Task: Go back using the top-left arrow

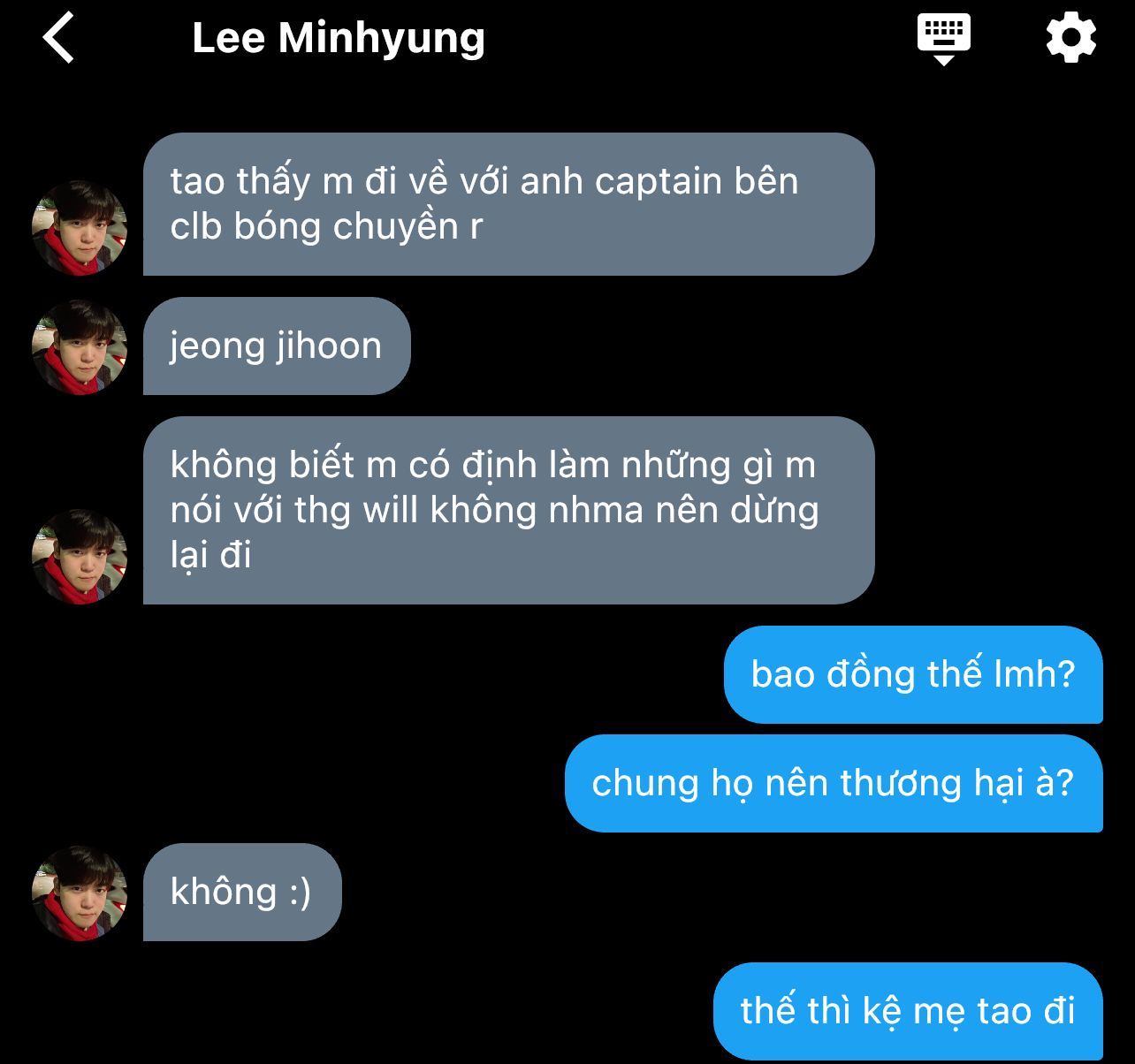Action: pyautogui.click(x=58, y=39)
